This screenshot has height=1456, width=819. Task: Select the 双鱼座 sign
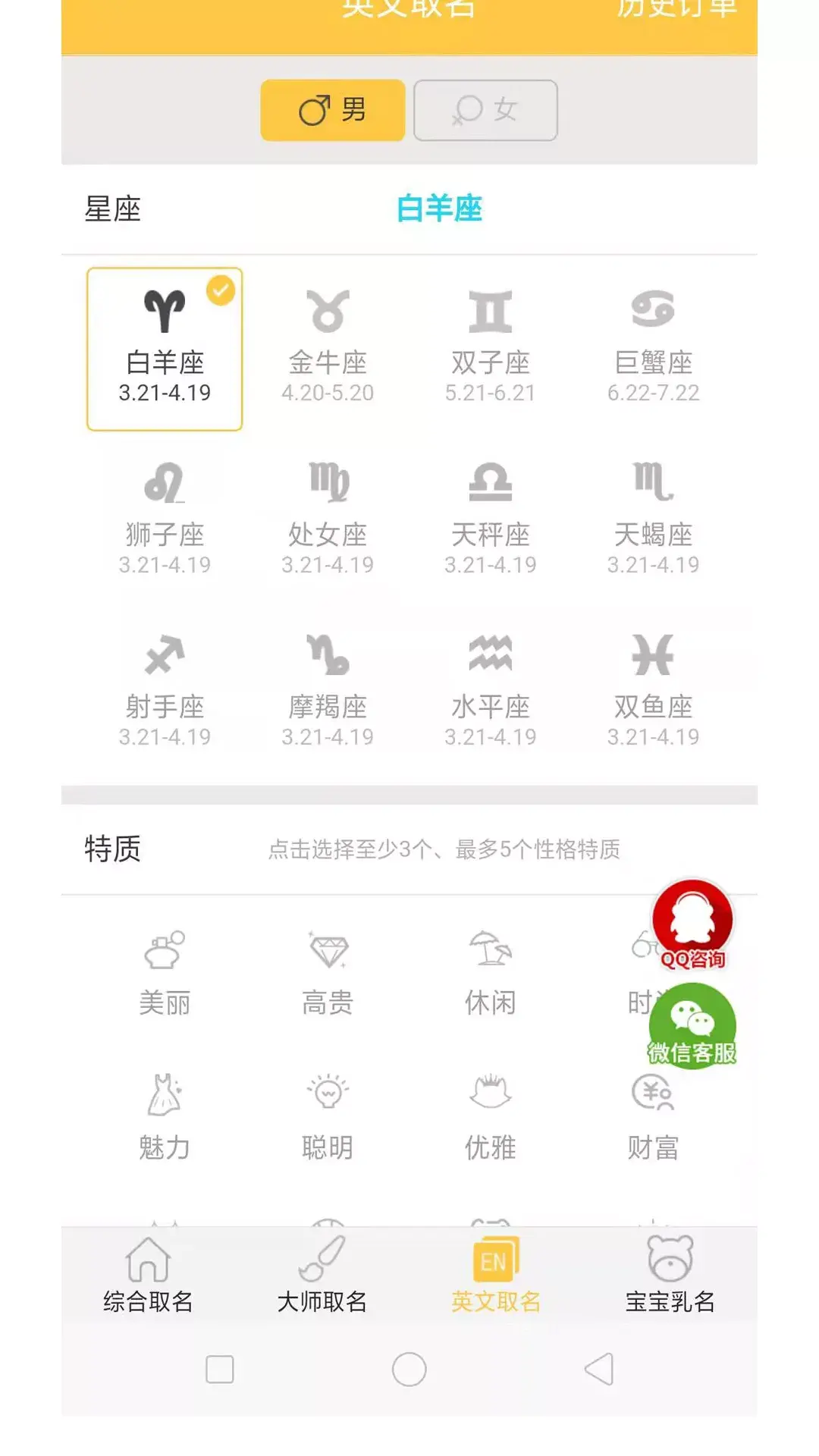pyautogui.click(x=653, y=690)
